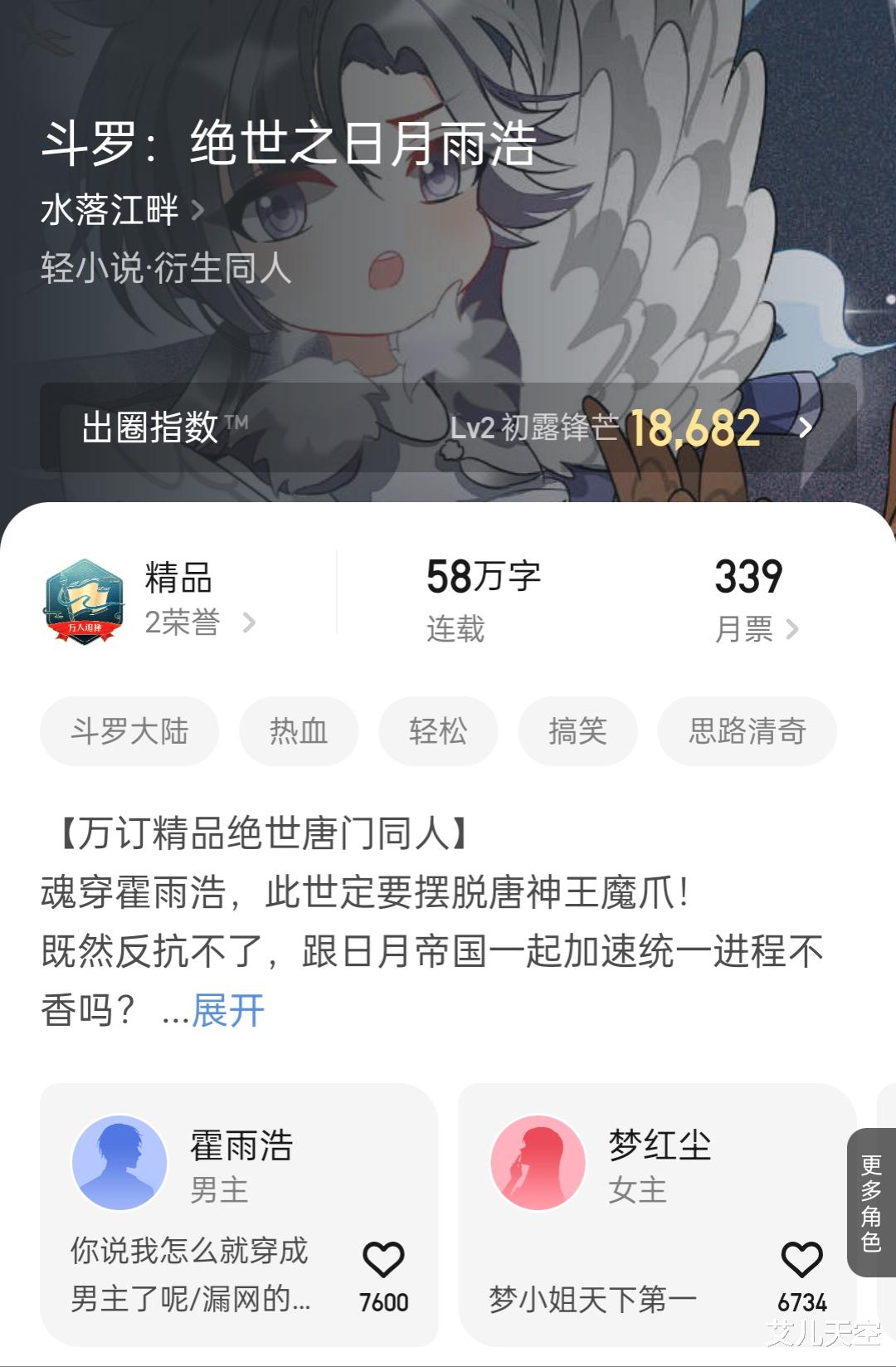Click the 搞笑 tag

click(577, 730)
